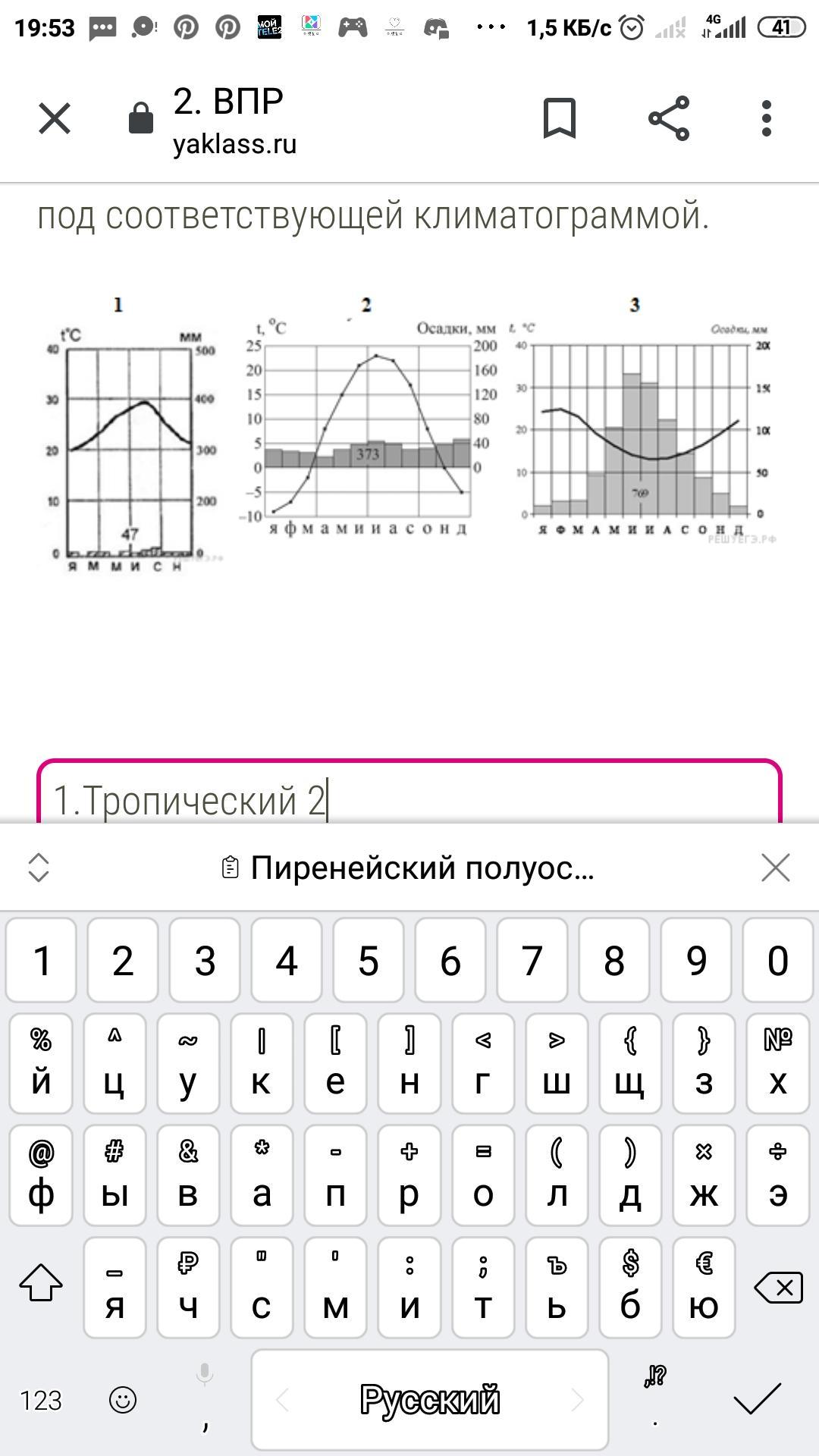
Task: Dismiss the clipboard suggestion bar
Action: [775, 868]
